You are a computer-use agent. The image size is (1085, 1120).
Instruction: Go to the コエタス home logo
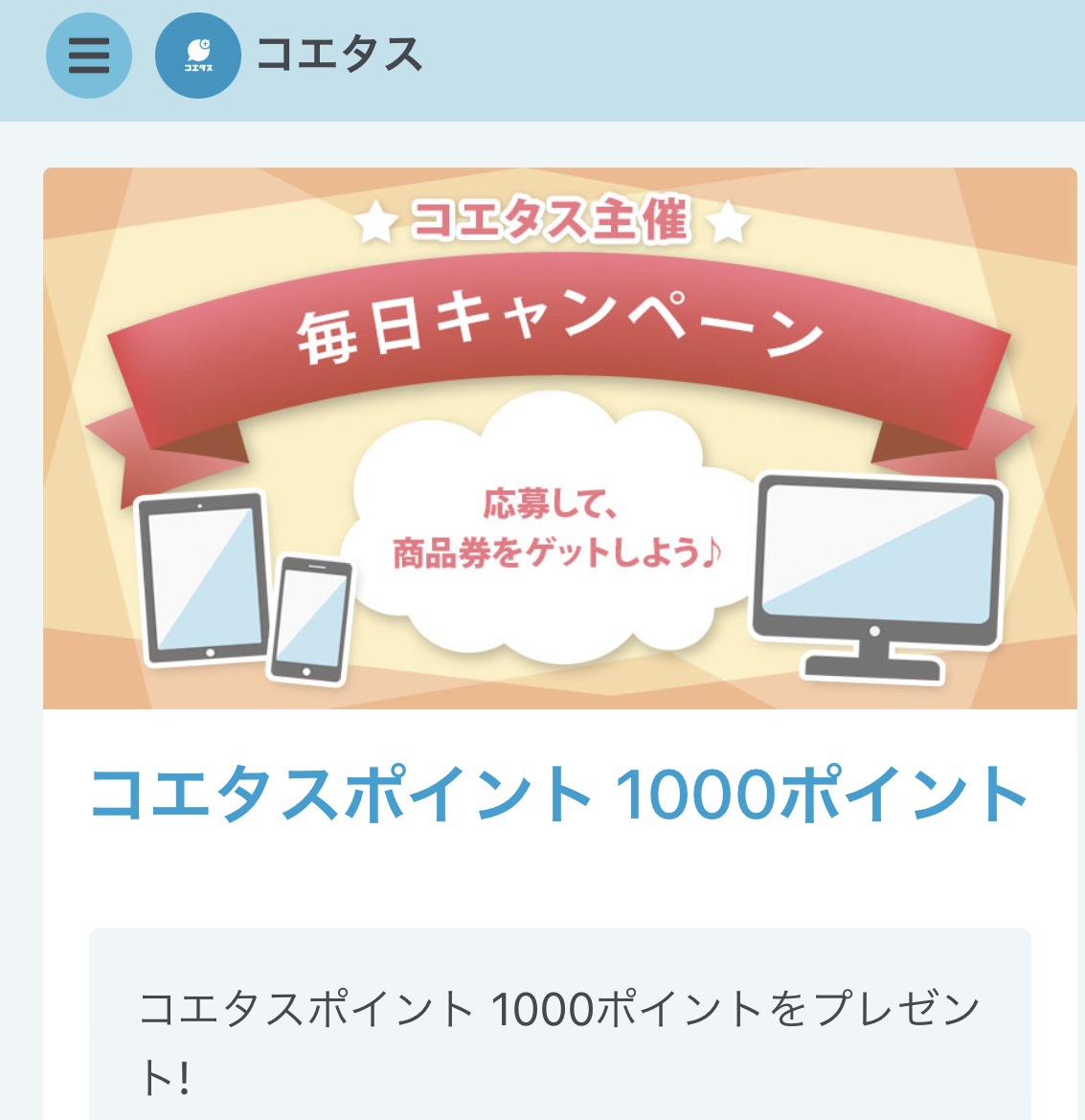[x=198, y=56]
